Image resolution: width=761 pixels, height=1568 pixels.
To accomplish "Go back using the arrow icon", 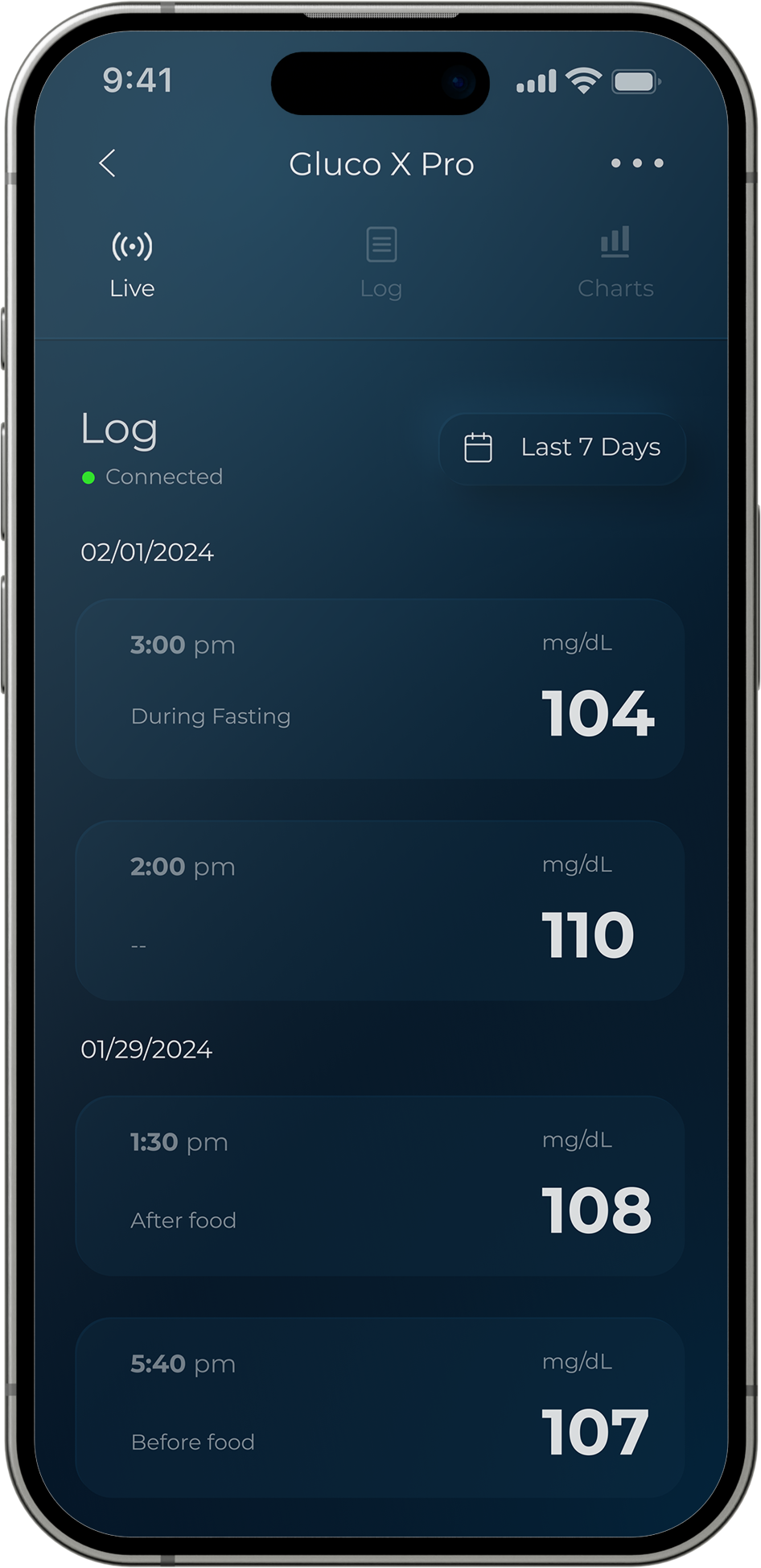I will [x=108, y=163].
